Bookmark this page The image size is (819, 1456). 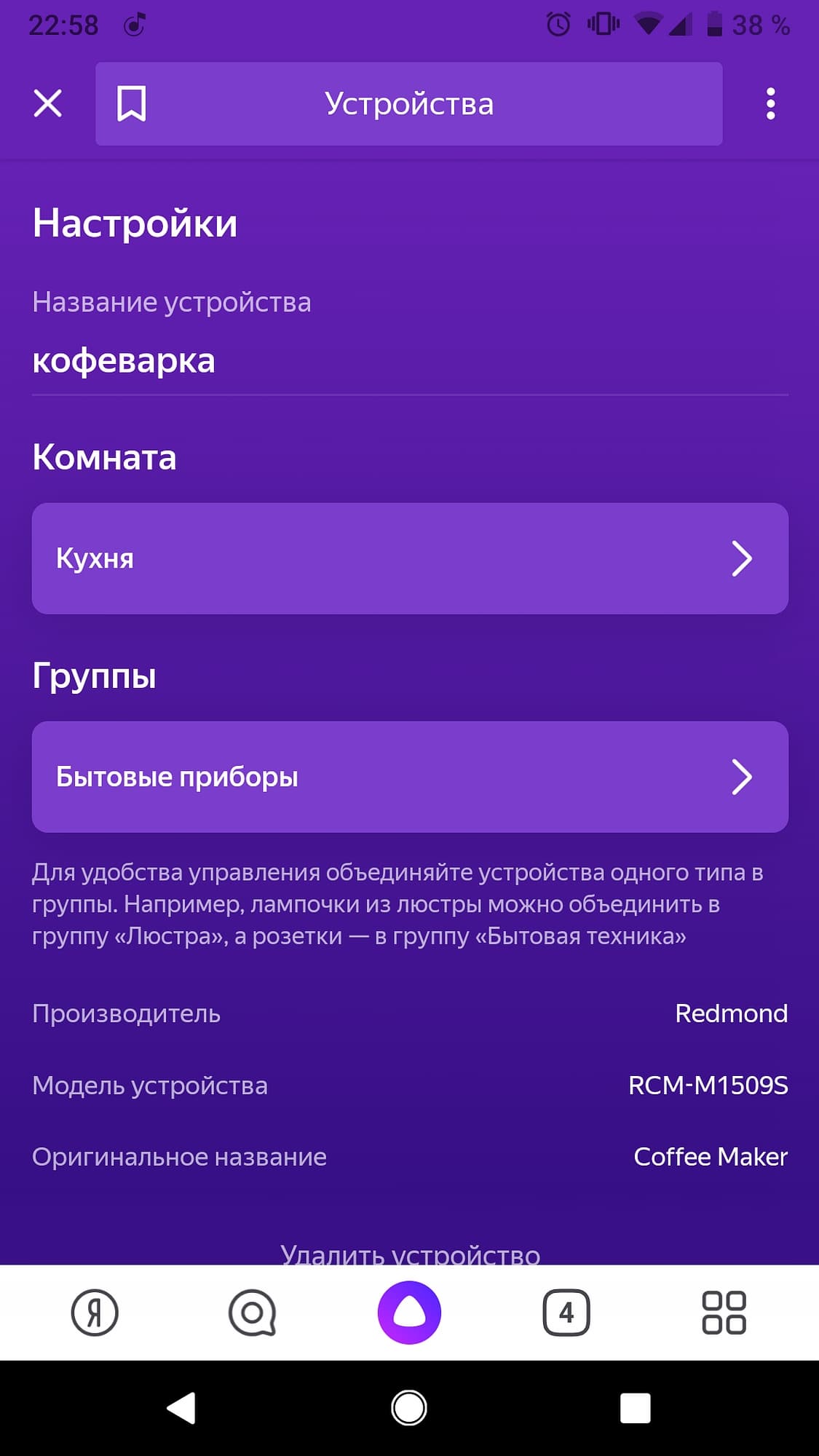point(132,103)
